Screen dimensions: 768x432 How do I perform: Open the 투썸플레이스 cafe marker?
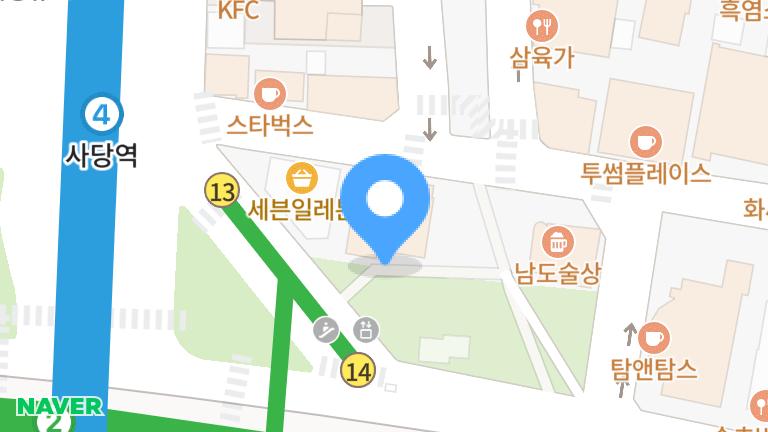[645, 141]
